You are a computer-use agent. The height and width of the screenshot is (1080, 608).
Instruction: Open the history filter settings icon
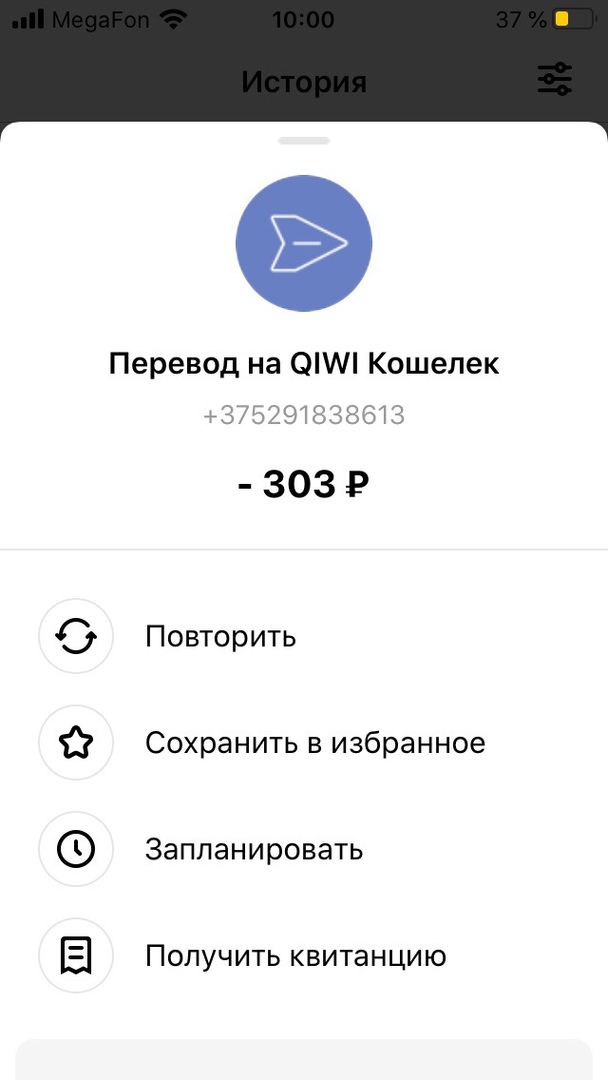coord(555,79)
